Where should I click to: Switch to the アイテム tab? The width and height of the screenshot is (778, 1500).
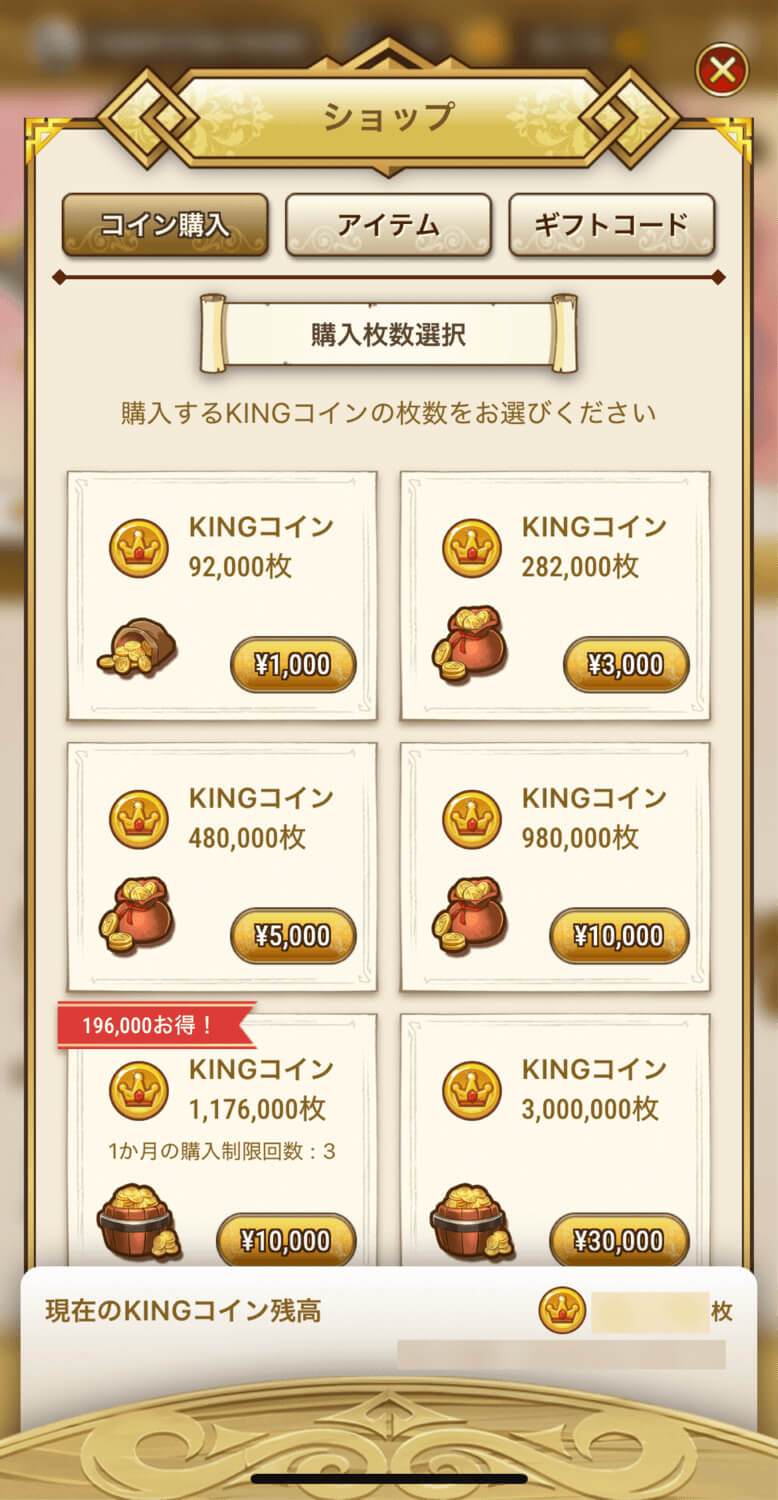tap(388, 225)
